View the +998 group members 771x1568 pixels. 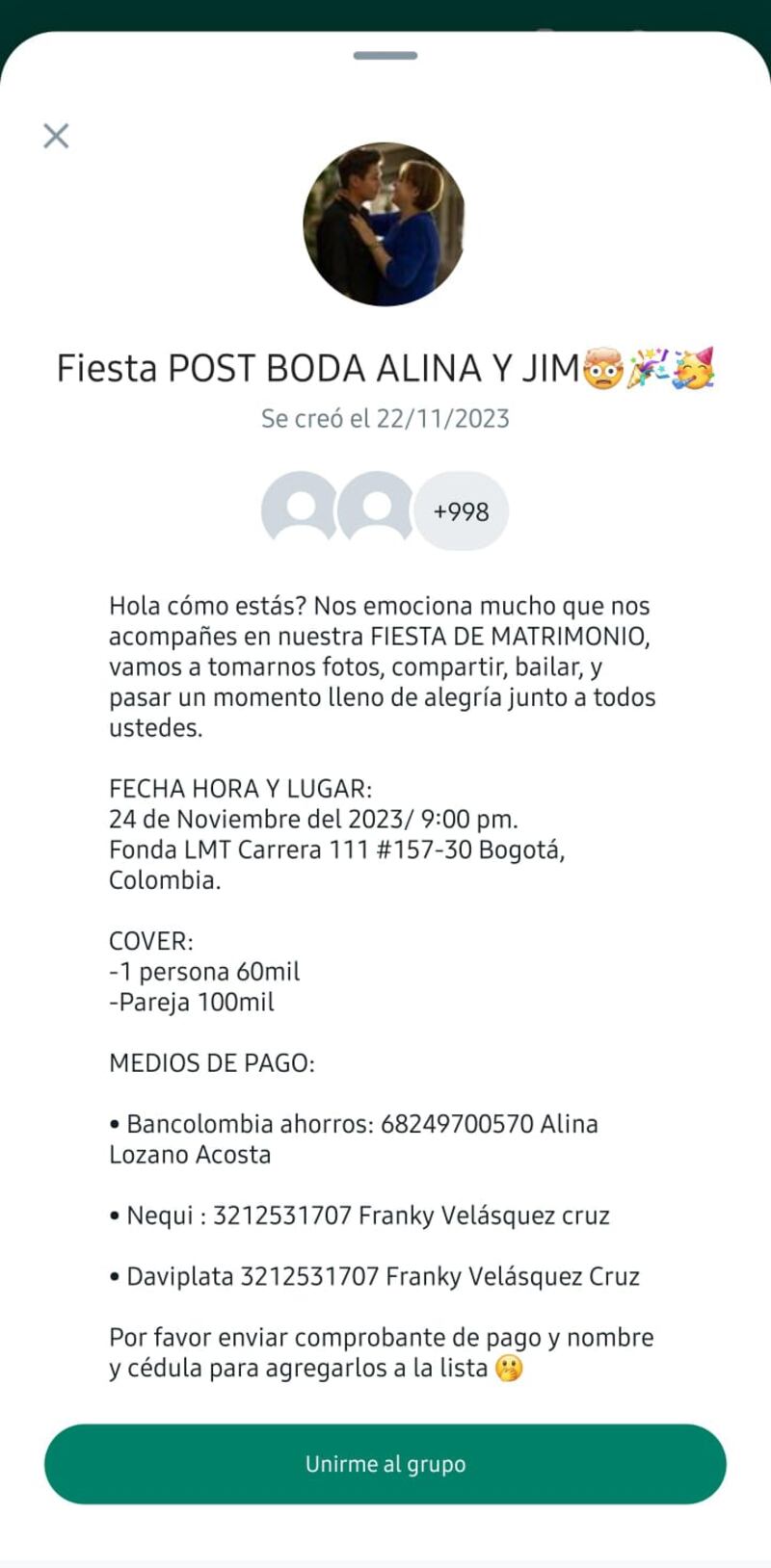pos(462,511)
